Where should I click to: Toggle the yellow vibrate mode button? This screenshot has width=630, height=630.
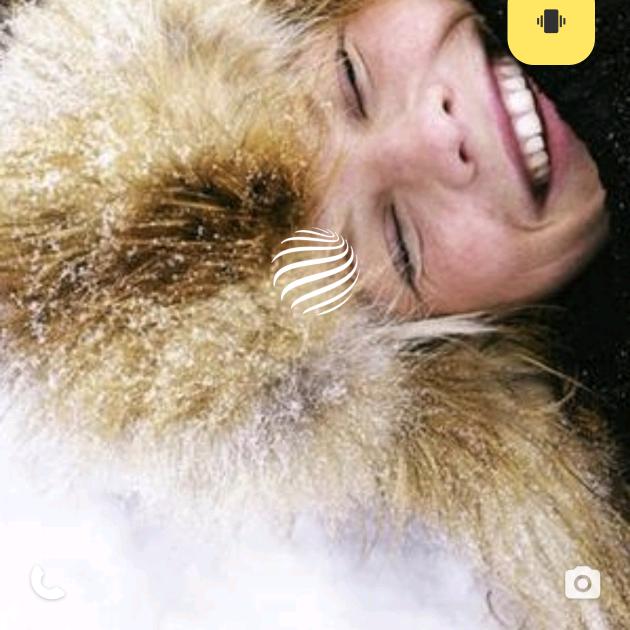pos(551,24)
